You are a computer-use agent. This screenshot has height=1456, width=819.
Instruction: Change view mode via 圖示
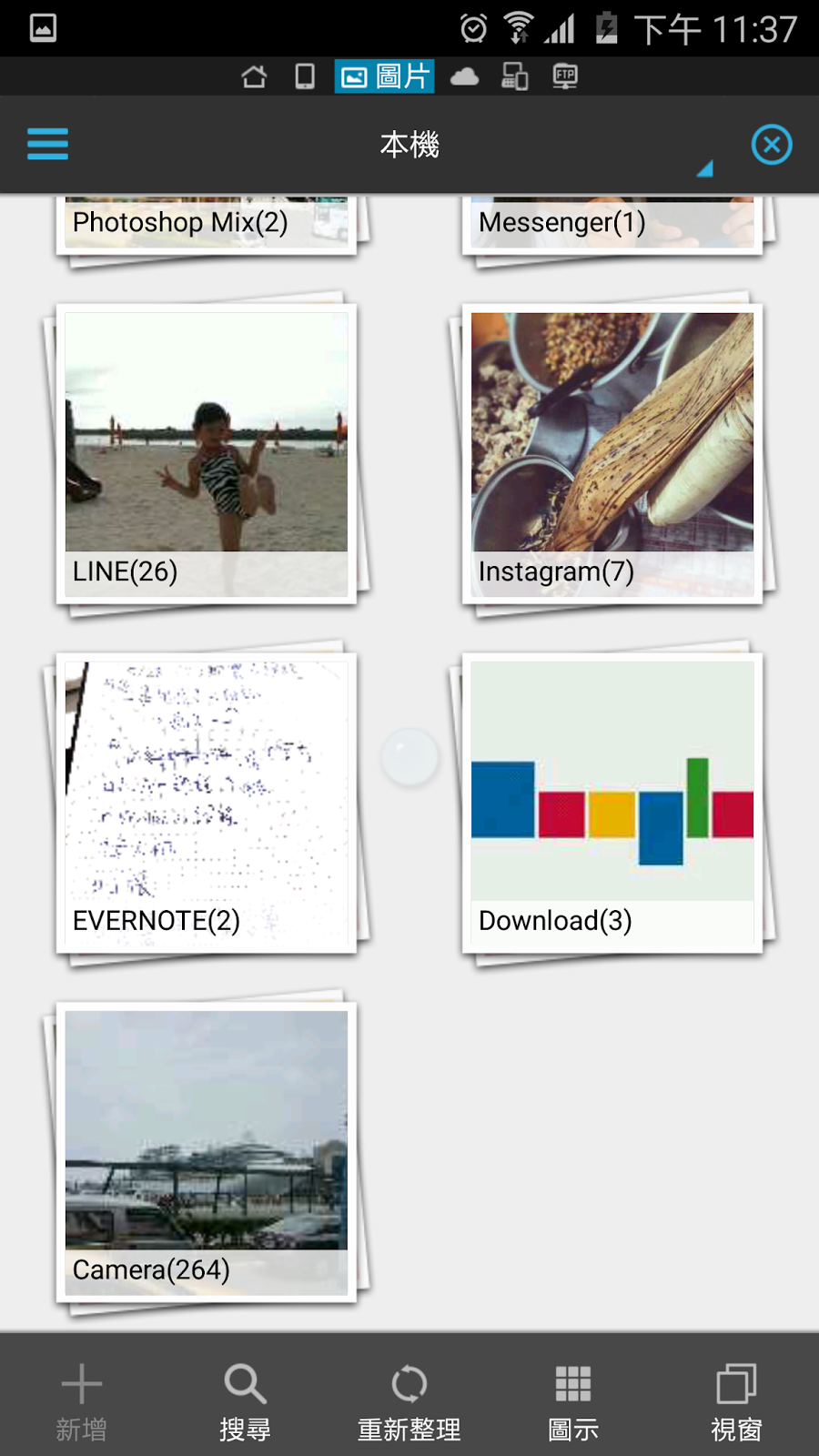[572, 1401]
